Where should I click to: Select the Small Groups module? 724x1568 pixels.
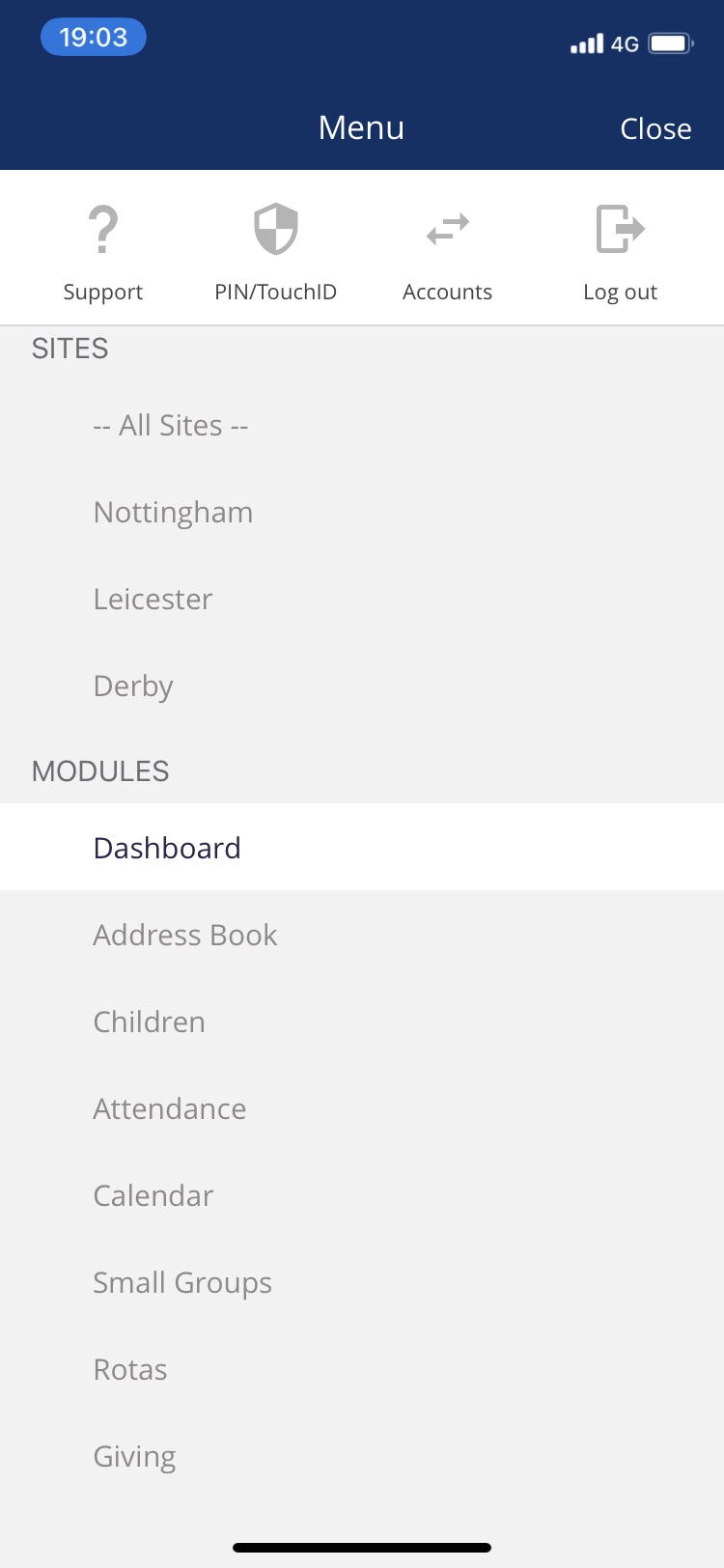coord(182,1281)
